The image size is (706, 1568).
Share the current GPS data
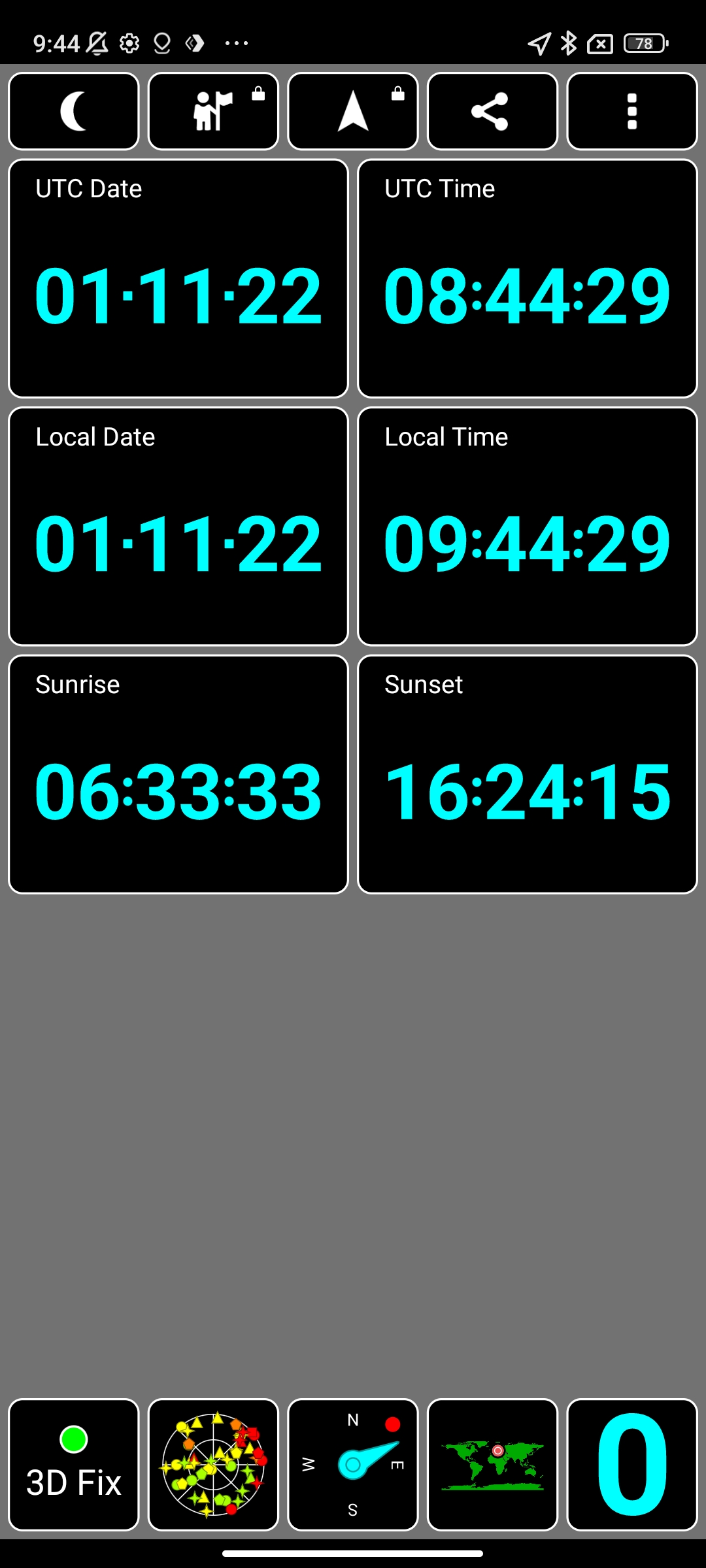point(492,111)
